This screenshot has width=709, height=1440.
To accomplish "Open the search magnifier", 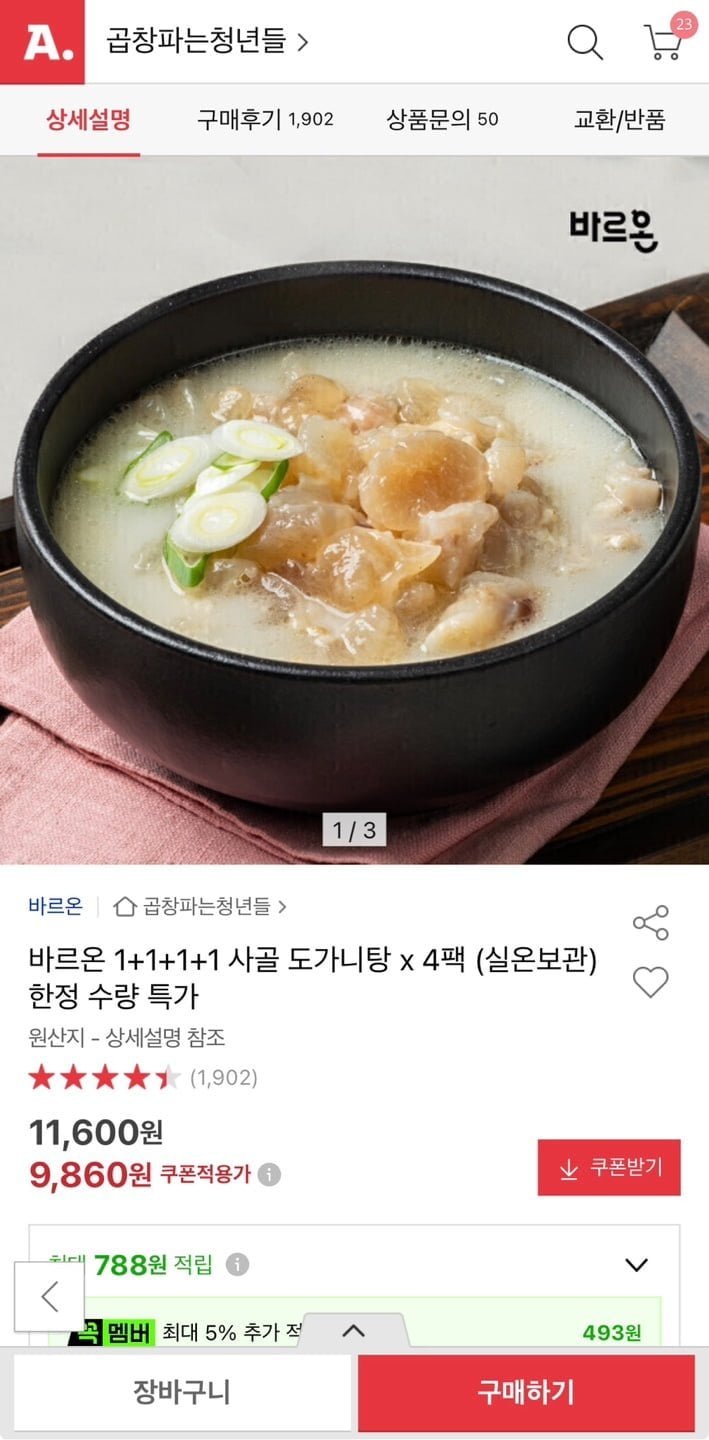I will coord(585,42).
